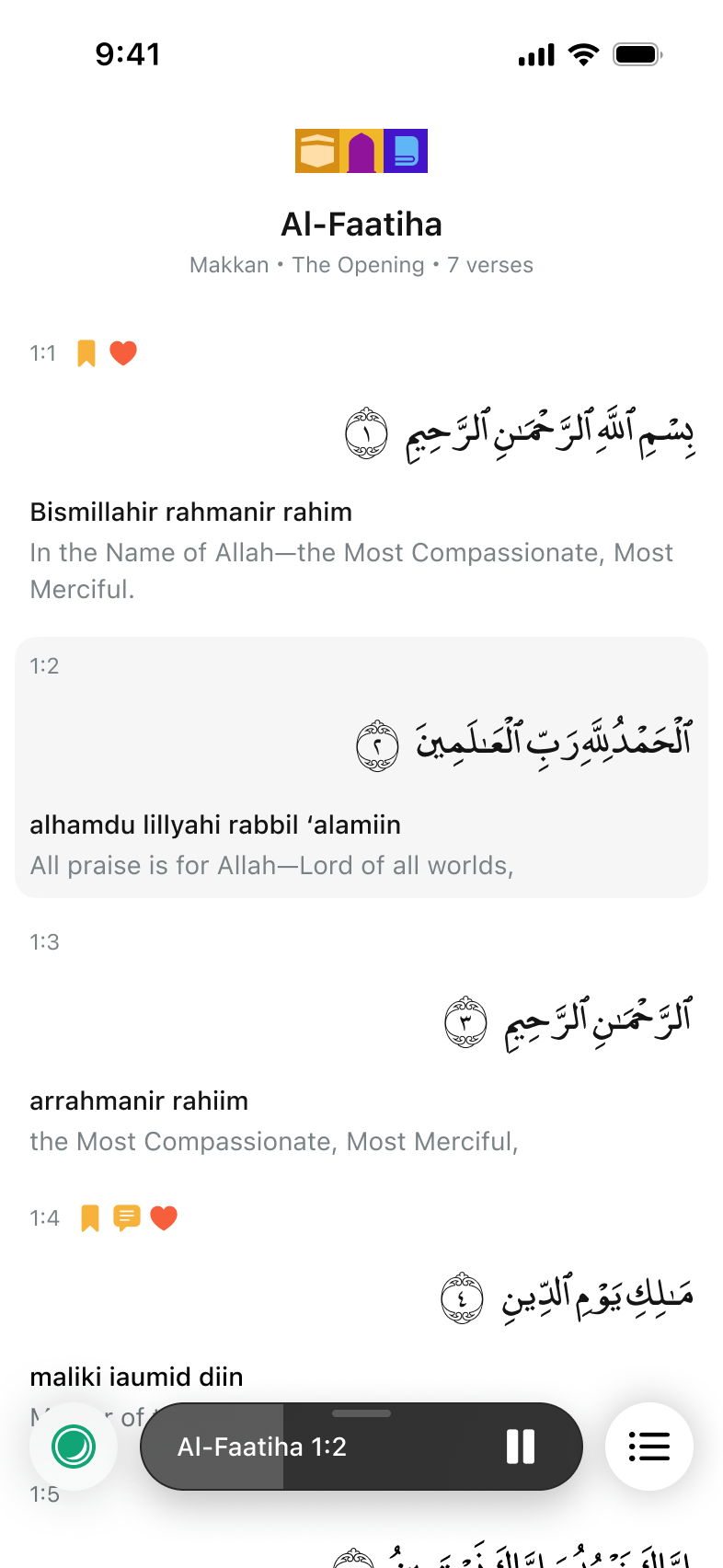Tap the heart icon on verse 1:1

[123, 352]
